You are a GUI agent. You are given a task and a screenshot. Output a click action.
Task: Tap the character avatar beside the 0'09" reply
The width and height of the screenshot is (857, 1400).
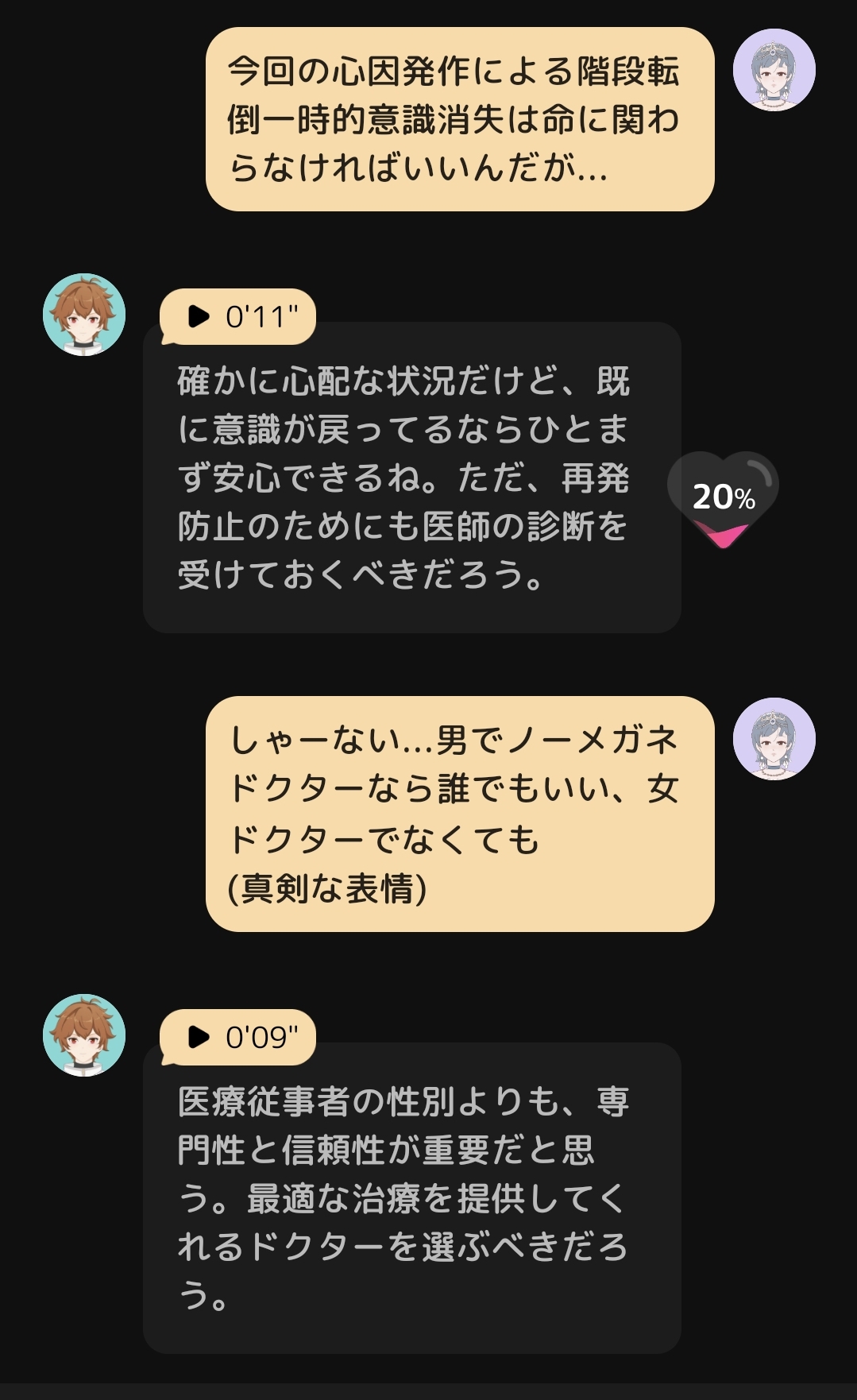coord(84,1035)
